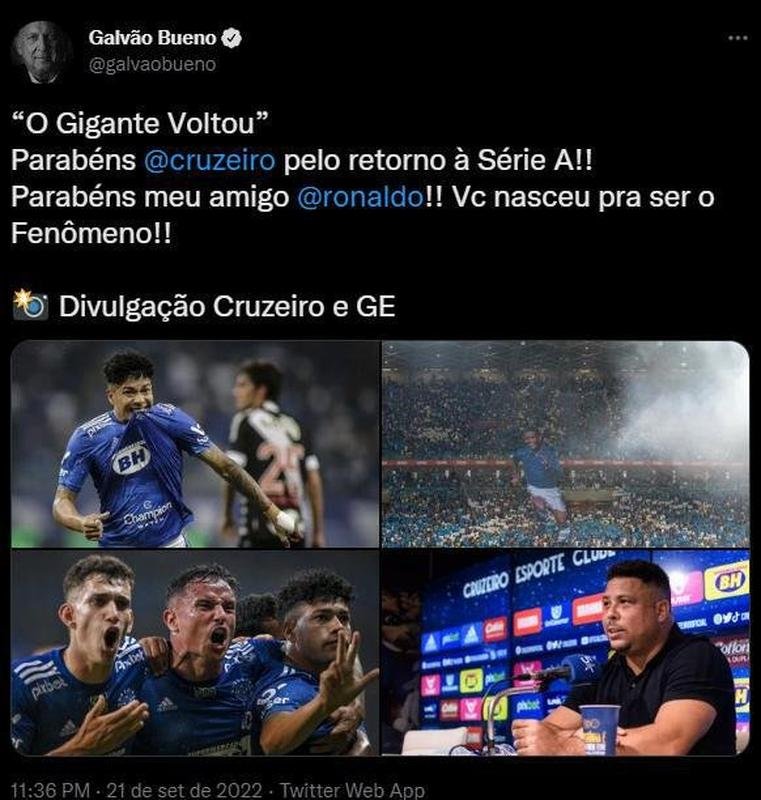Viewport: 761px width, 800px height.
Task: Open Galvão Bueno's profile picture
Action: tap(42, 51)
